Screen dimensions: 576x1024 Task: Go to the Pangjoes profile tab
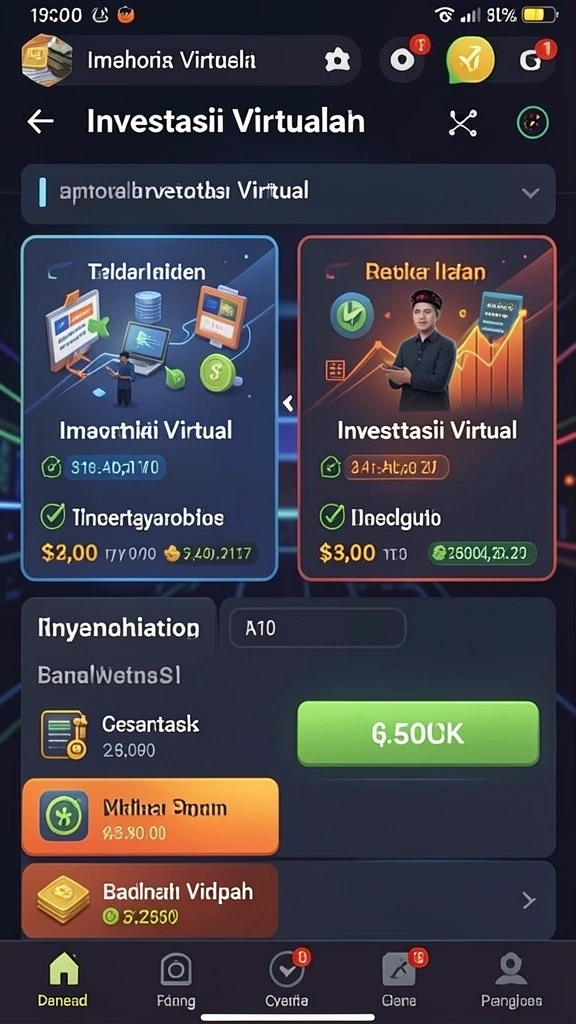tap(511, 979)
